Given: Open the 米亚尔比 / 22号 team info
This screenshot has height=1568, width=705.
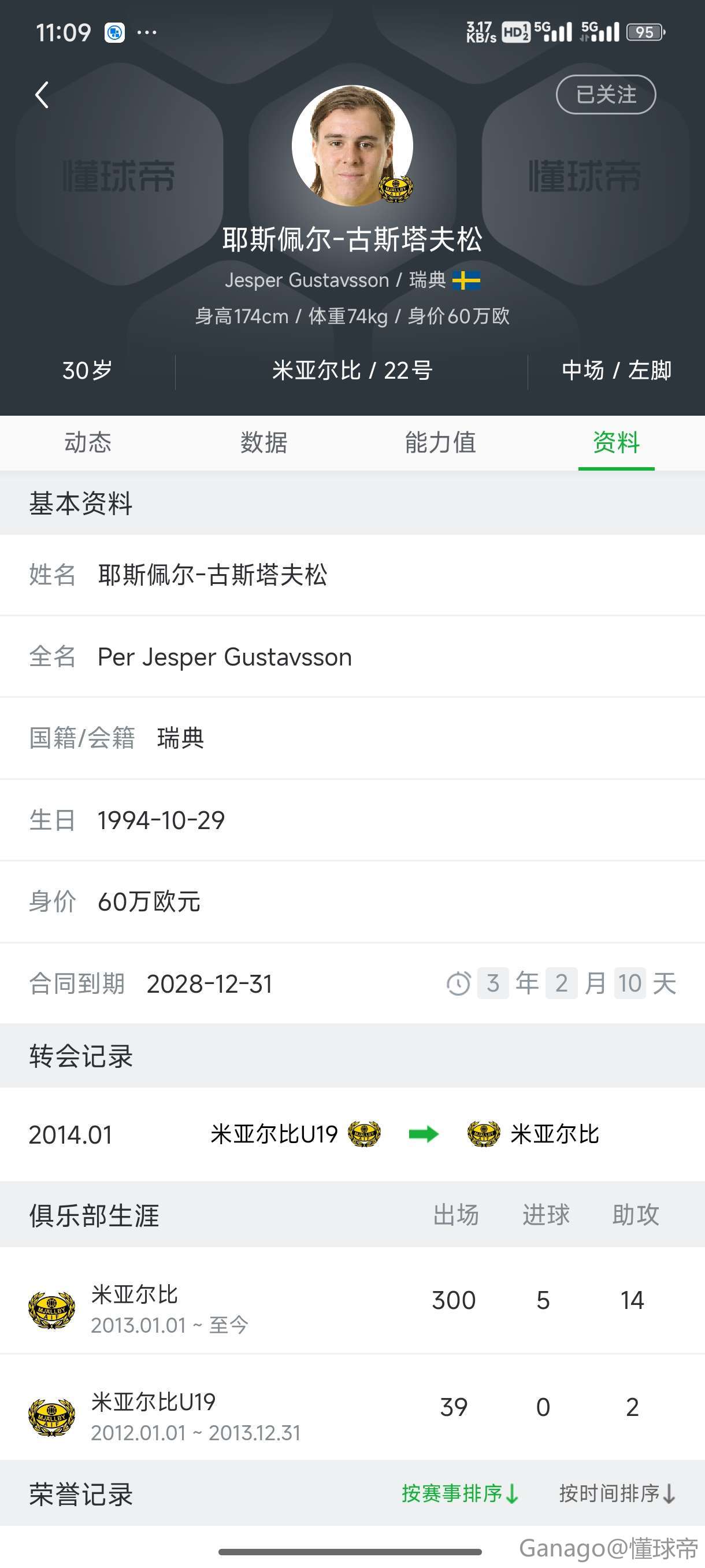Looking at the screenshot, I should point(351,370).
